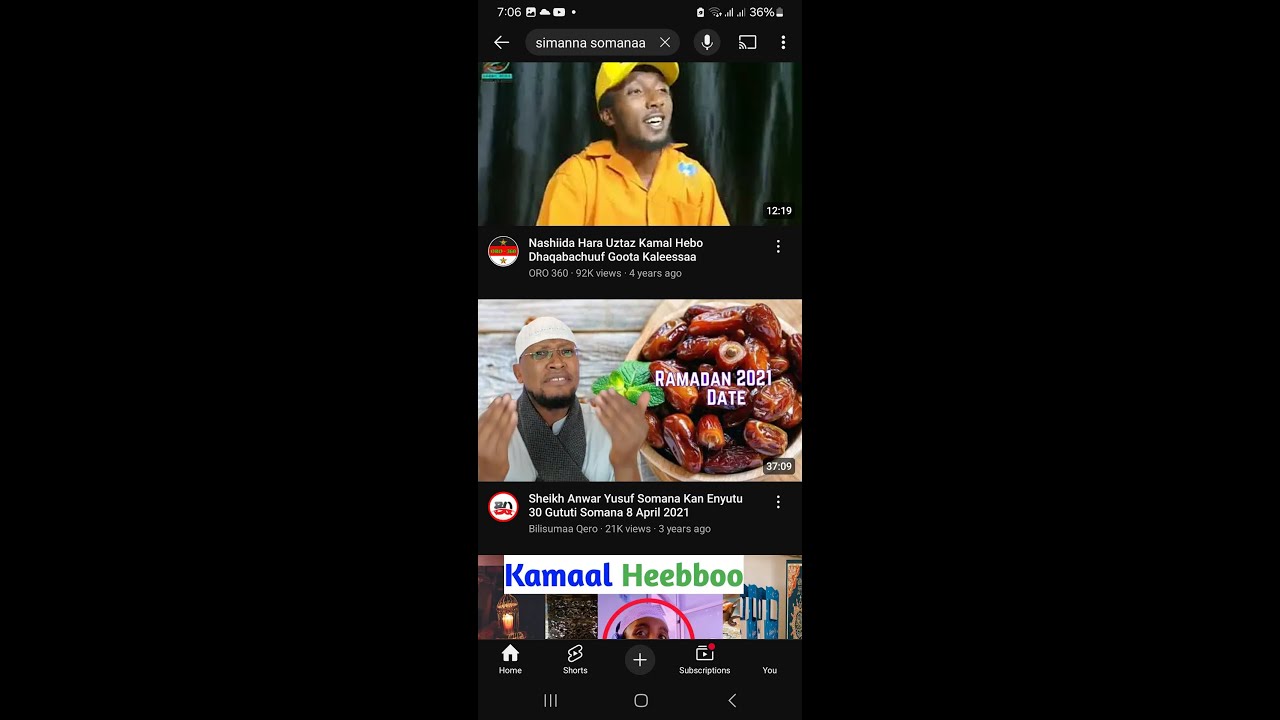
Task: Open options for Sheikh Anwar Yusuf video
Action: [x=778, y=502]
